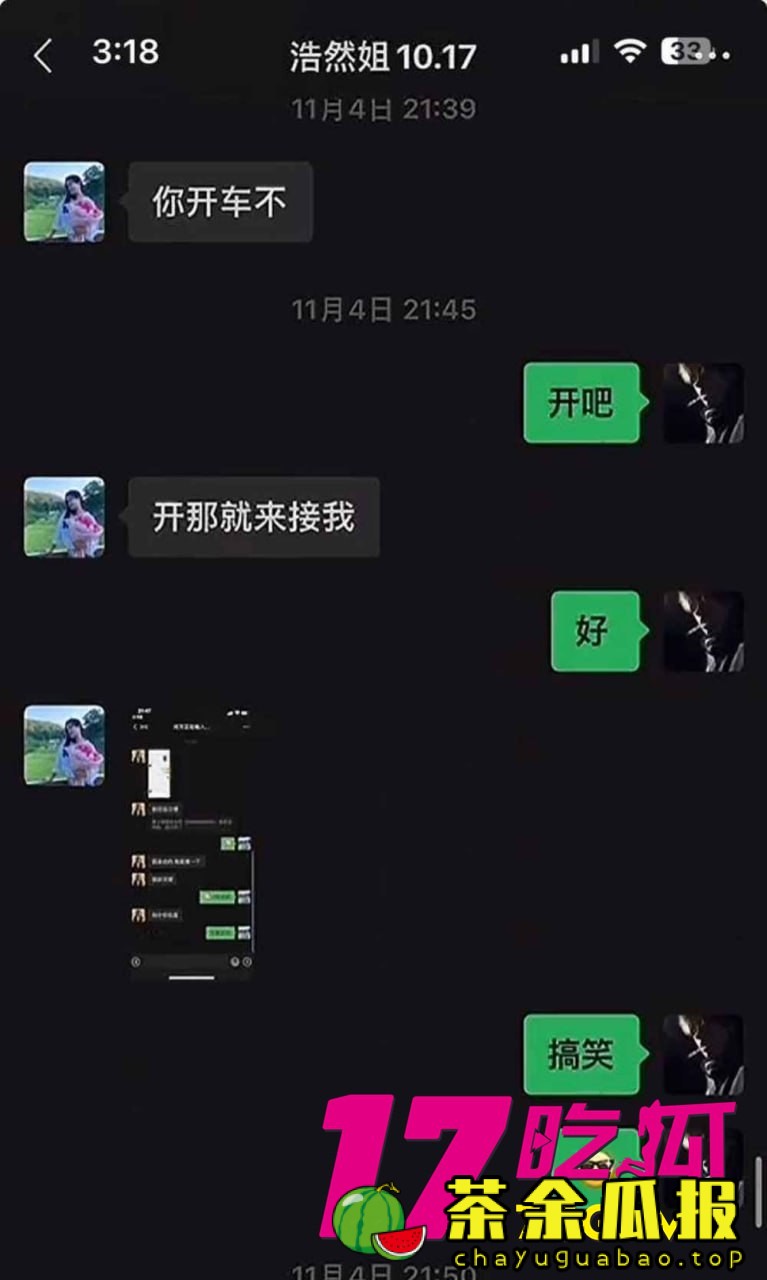Open contact avatar beside 你开车不
This screenshot has width=767, height=1280.
click(64, 202)
